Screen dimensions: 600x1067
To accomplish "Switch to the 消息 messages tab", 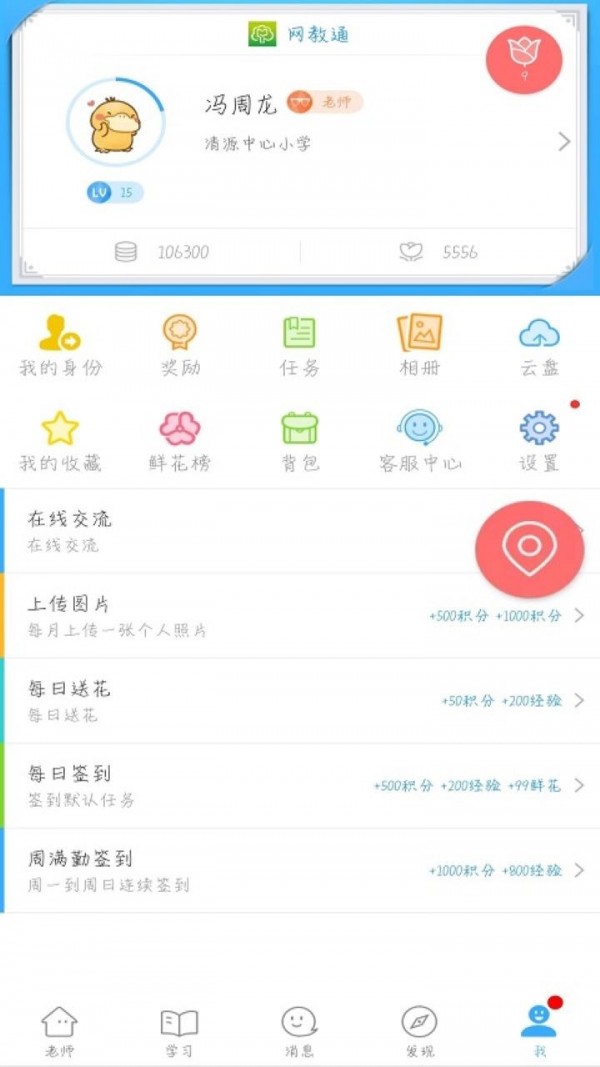I will 299,1031.
